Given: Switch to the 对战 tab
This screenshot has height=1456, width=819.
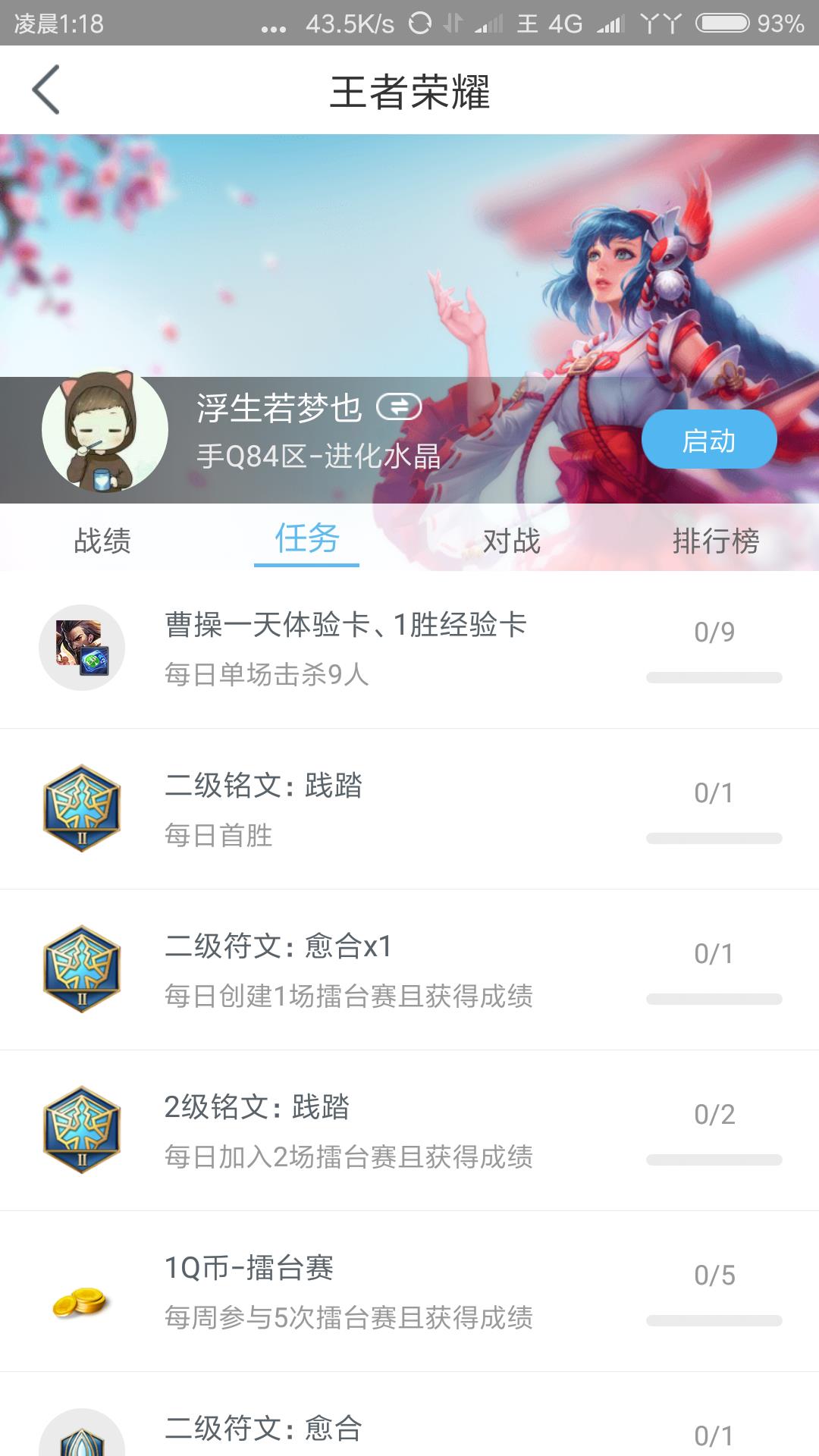Looking at the screenshot, I should (511, 541).
